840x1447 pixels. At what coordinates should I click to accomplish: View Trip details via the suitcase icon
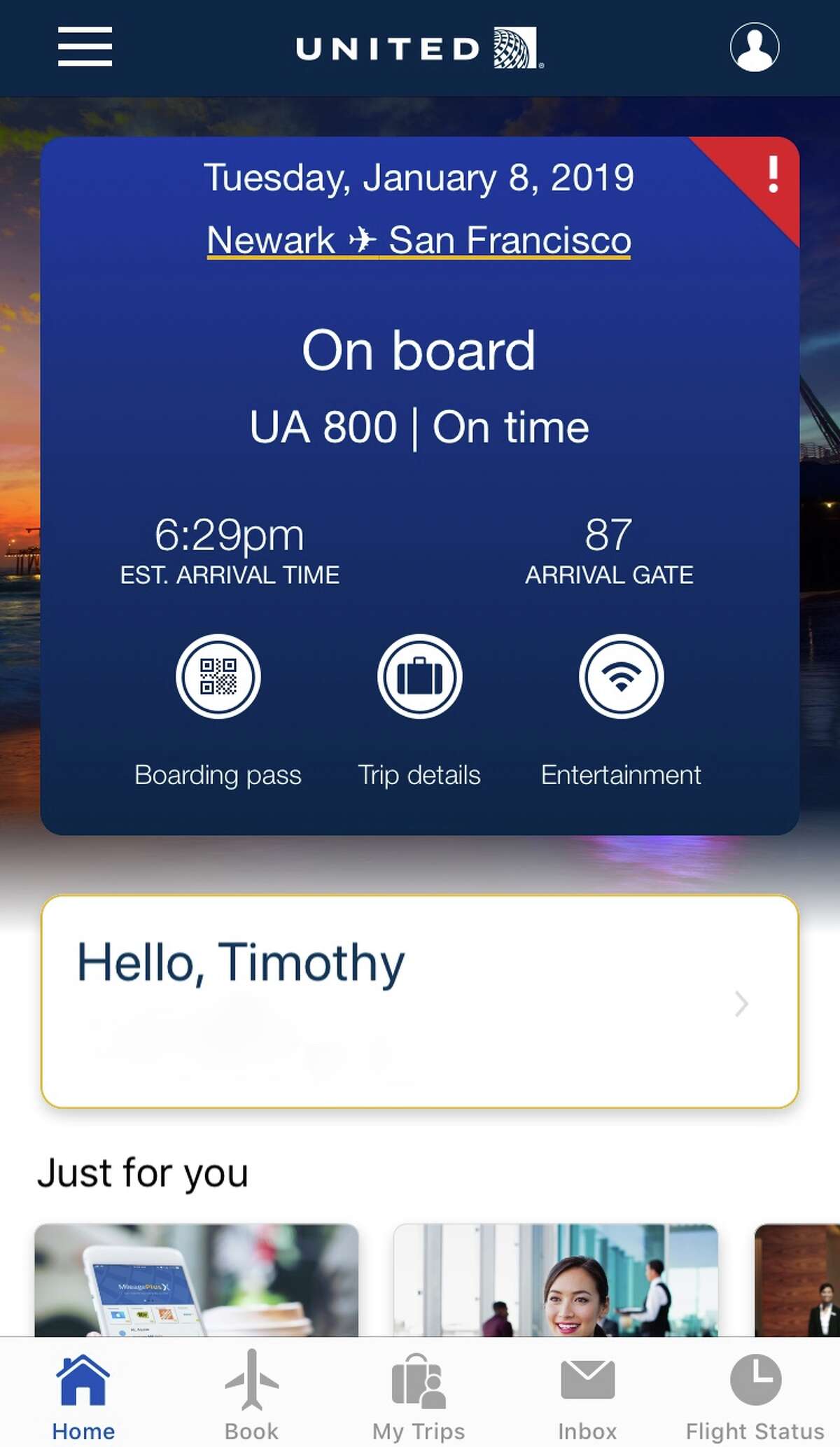point(420,674)
